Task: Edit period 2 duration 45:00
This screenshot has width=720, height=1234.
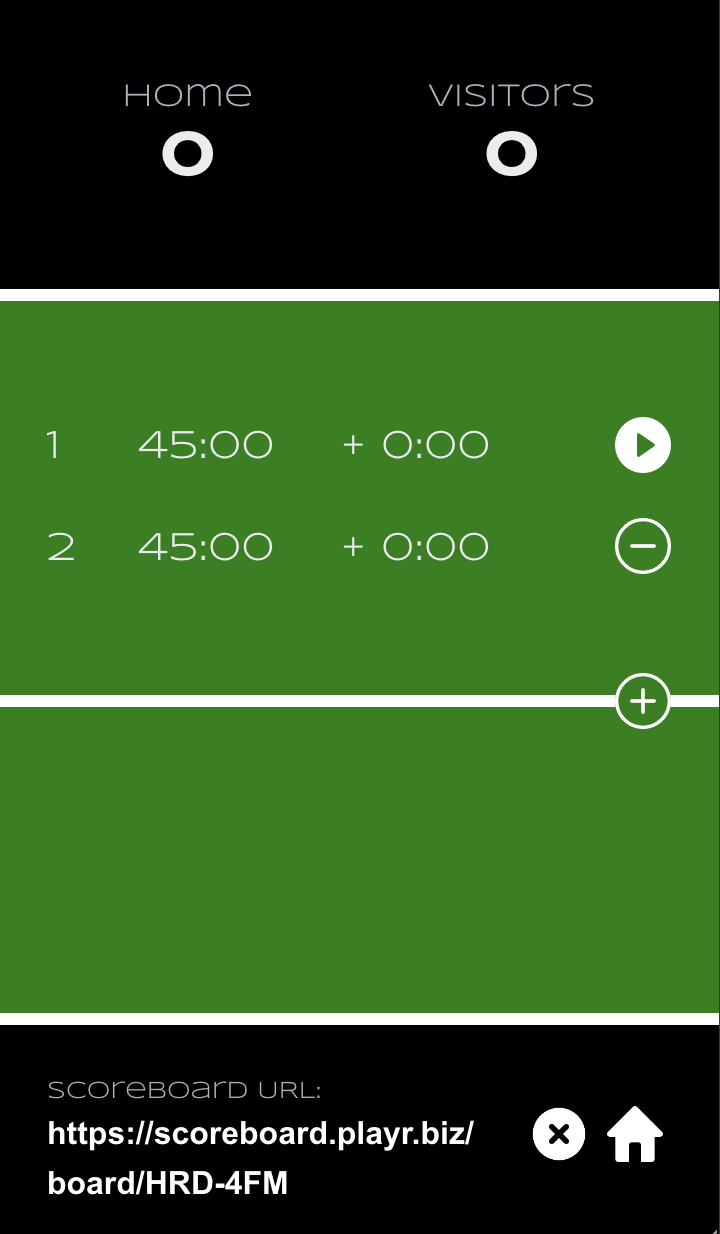Action: coord(205,547)
